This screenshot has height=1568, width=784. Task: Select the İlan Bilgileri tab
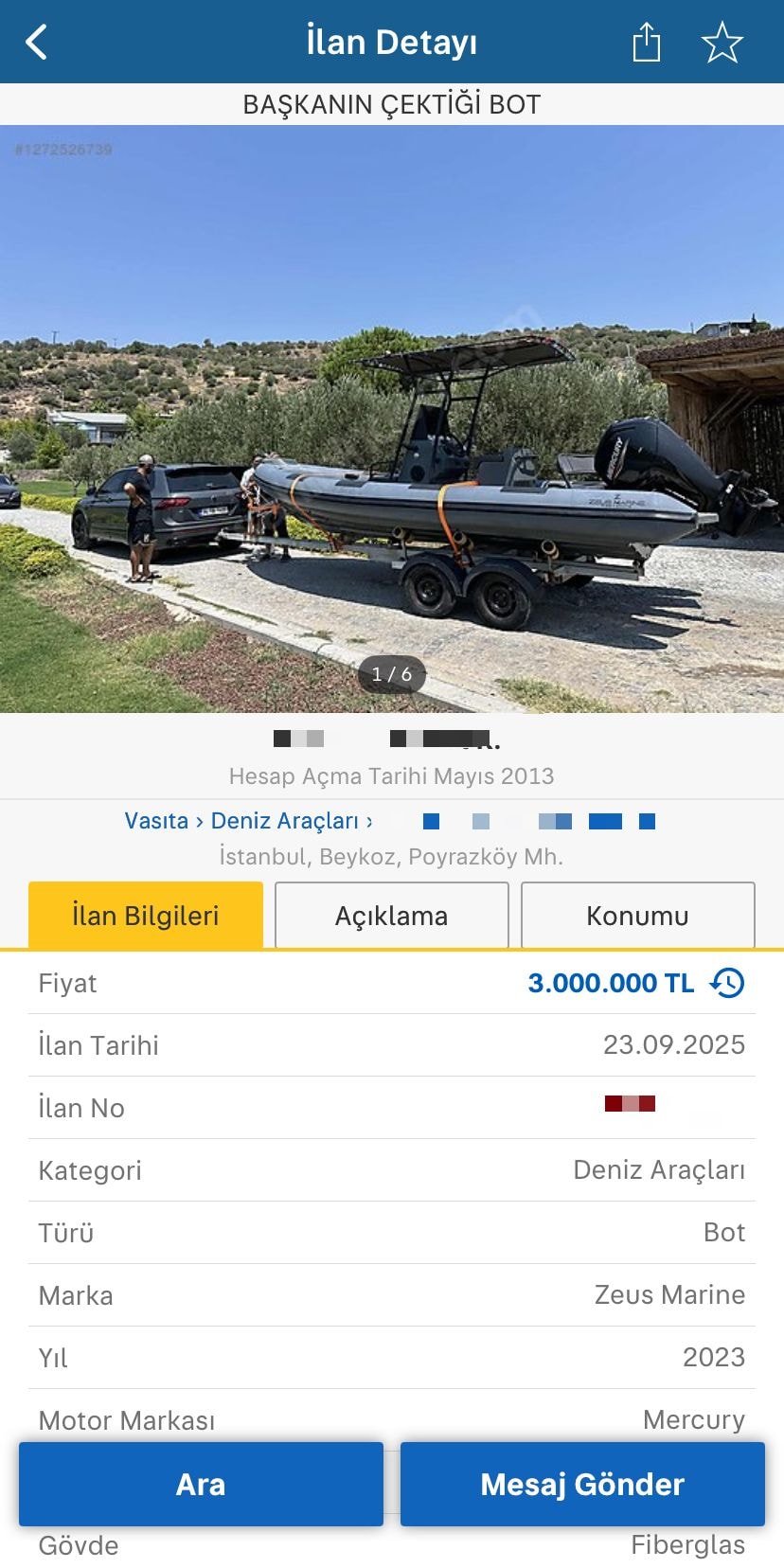point(146,916)
